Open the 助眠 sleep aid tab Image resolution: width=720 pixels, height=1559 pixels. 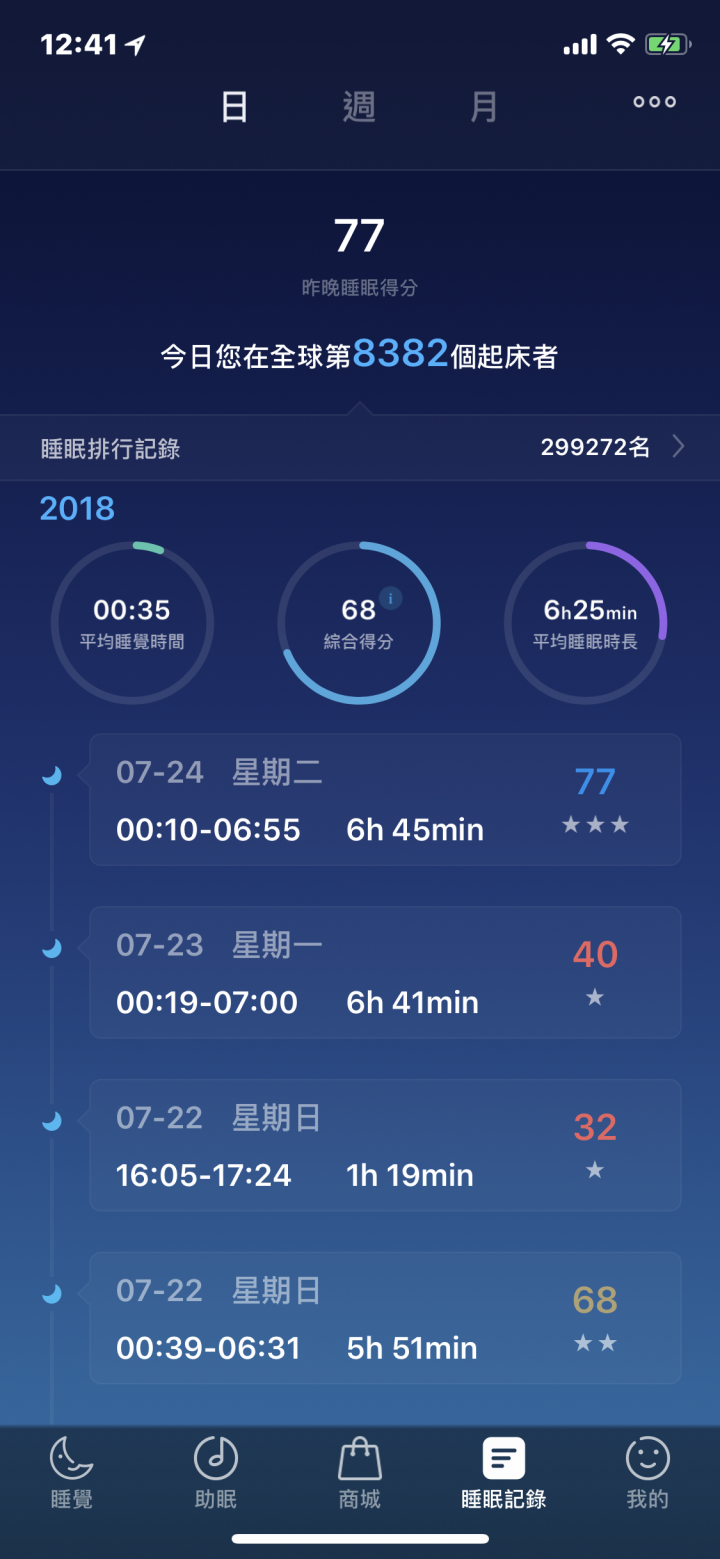point(216,1472)
